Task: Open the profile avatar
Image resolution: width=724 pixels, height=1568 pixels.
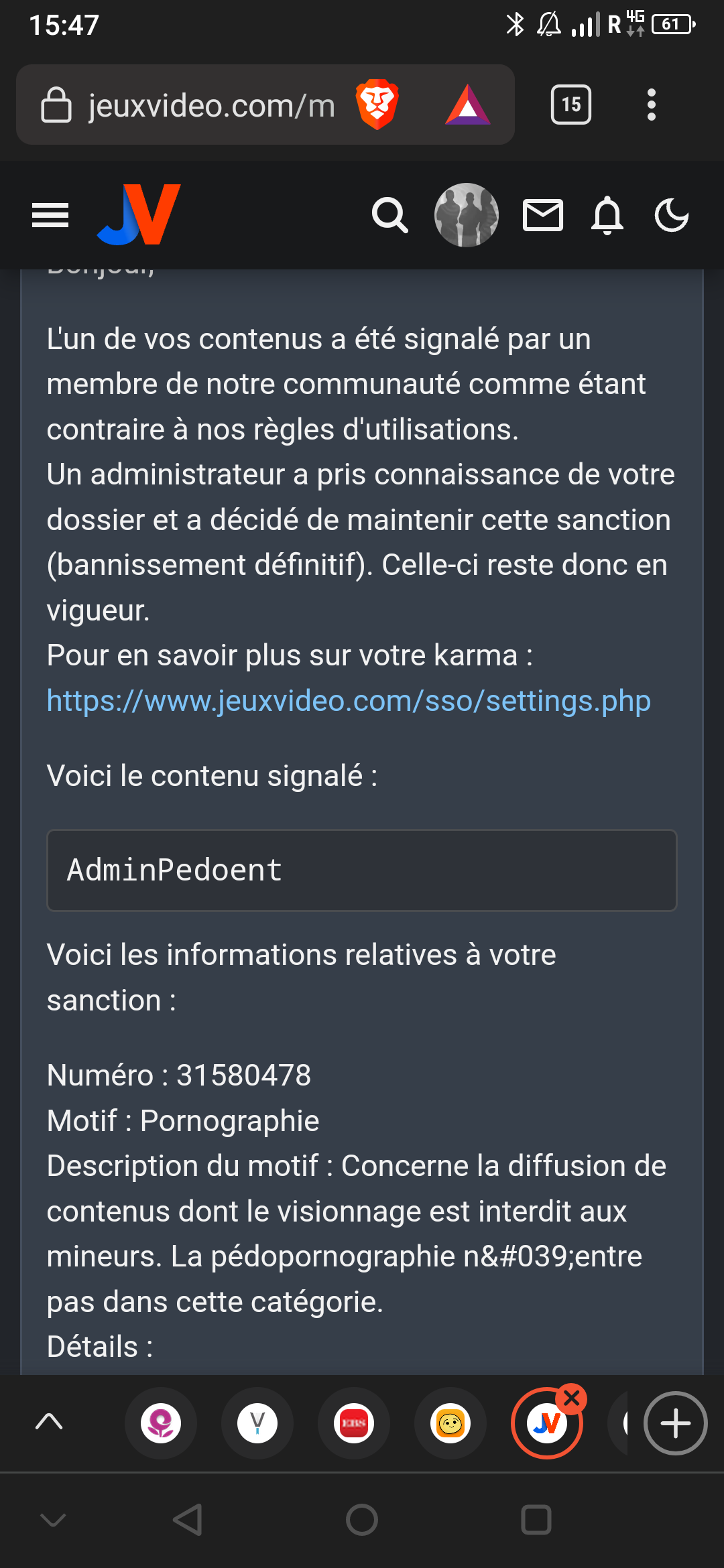Action: pyautogui.click(x=467, y=215)
